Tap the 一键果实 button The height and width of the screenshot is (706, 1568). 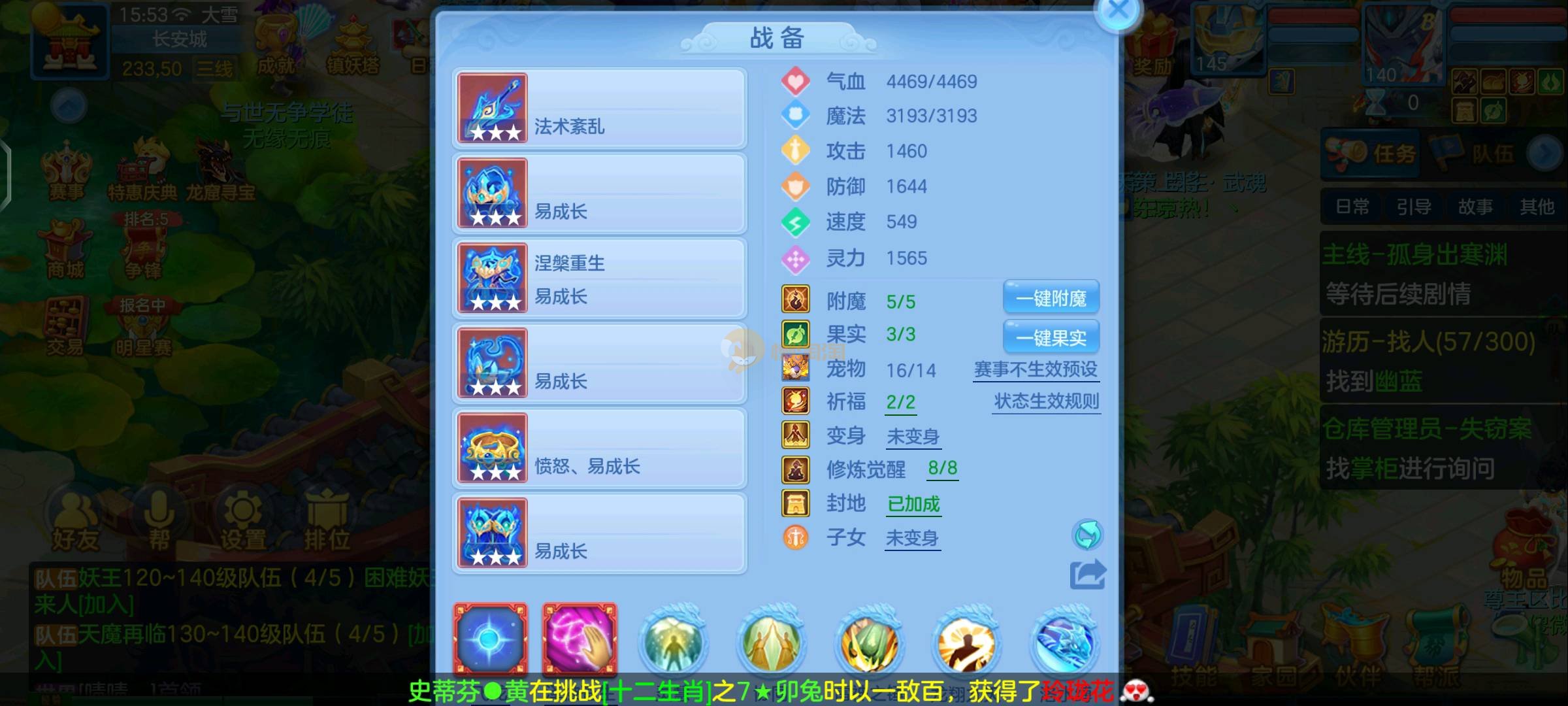click(1051, 337)
